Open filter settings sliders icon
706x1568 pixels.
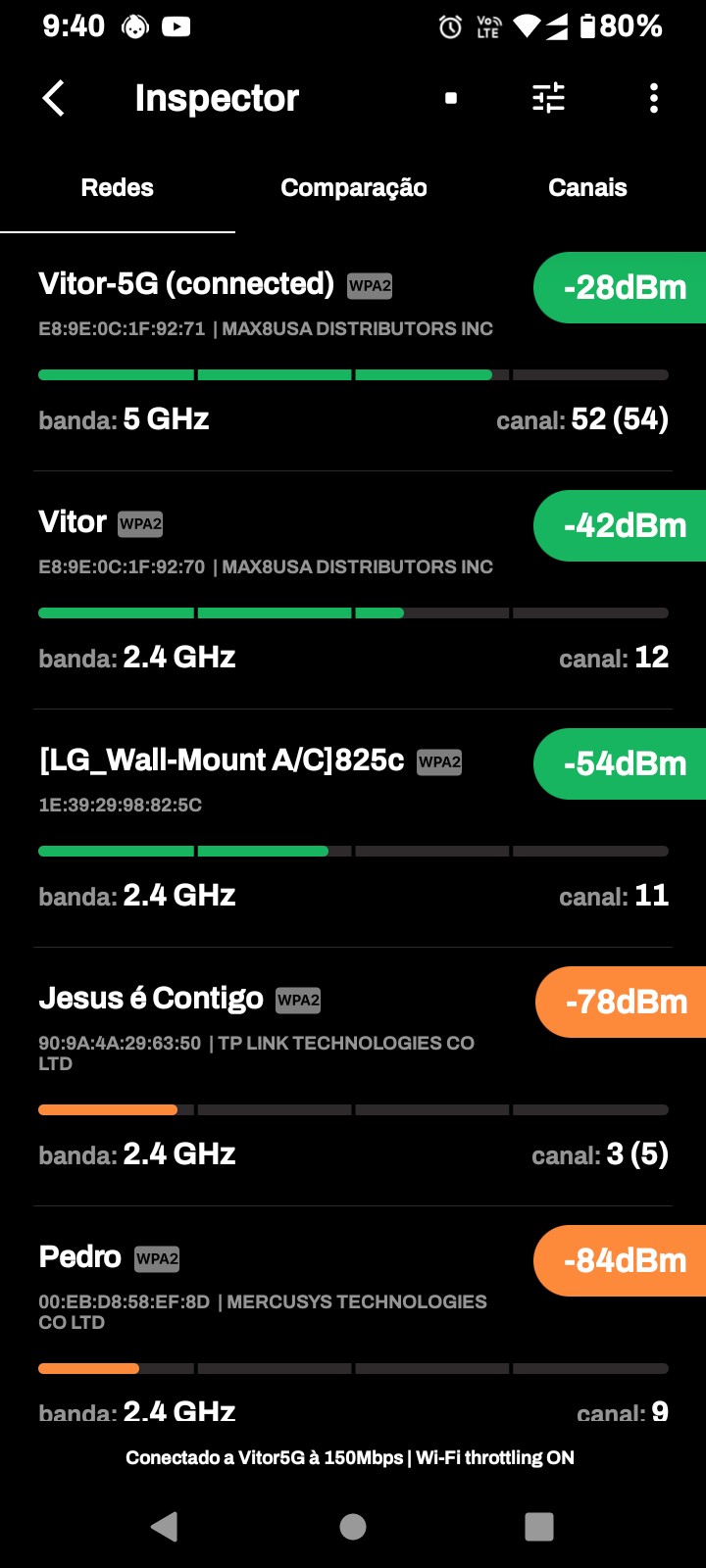click(548, 98)
